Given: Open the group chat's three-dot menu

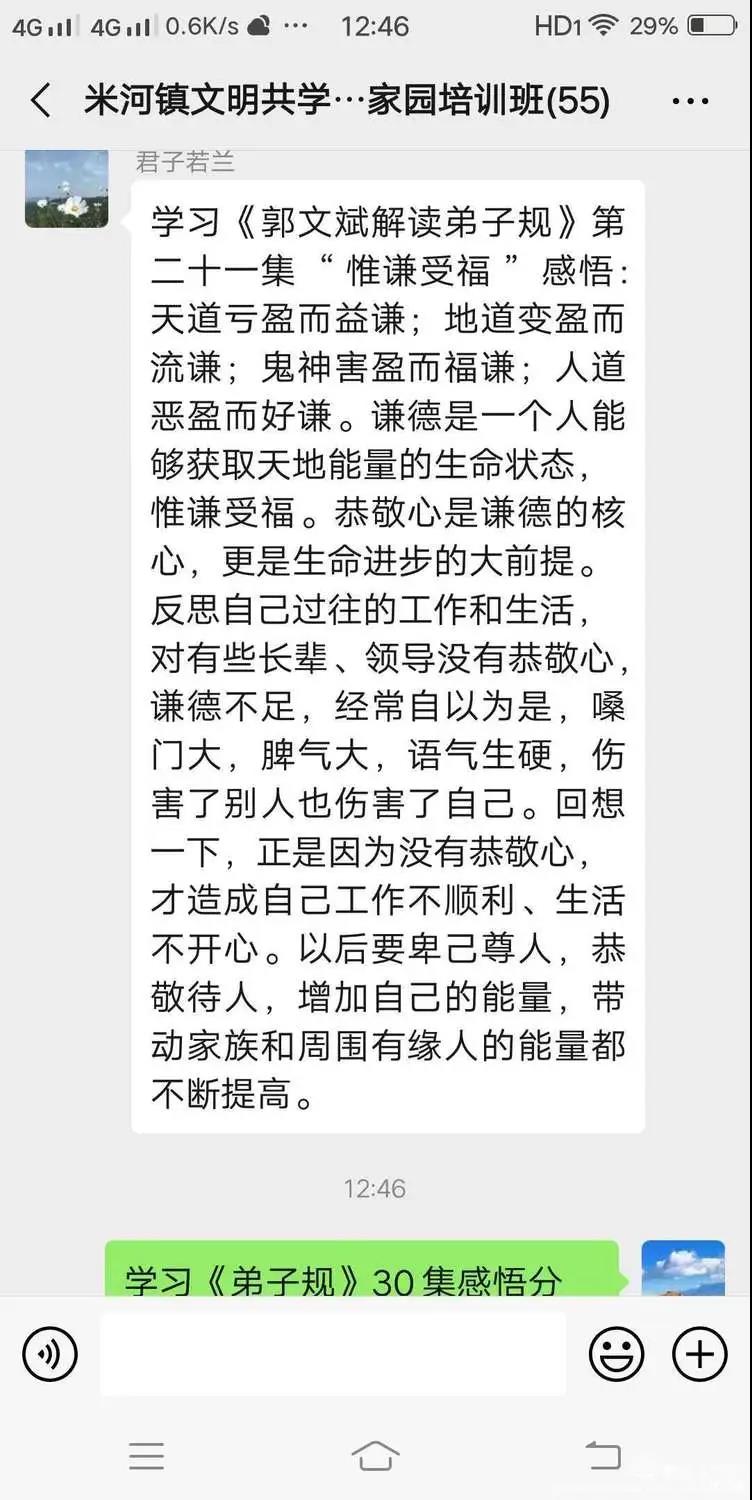Looking at the screenshot, I should click(x=690, y=101).
